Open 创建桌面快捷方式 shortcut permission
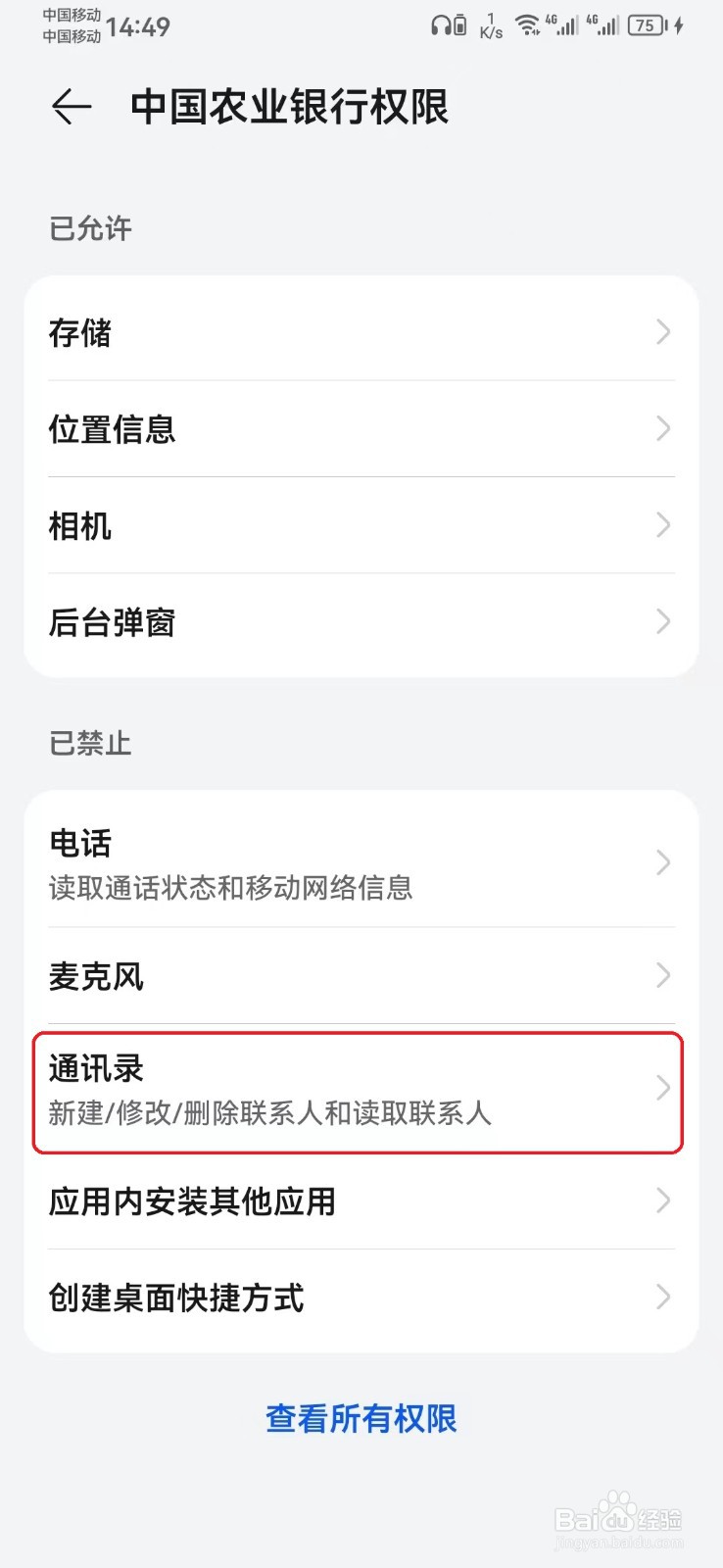Viewport: 723px width, 1568px height. tap(361, 1298)
